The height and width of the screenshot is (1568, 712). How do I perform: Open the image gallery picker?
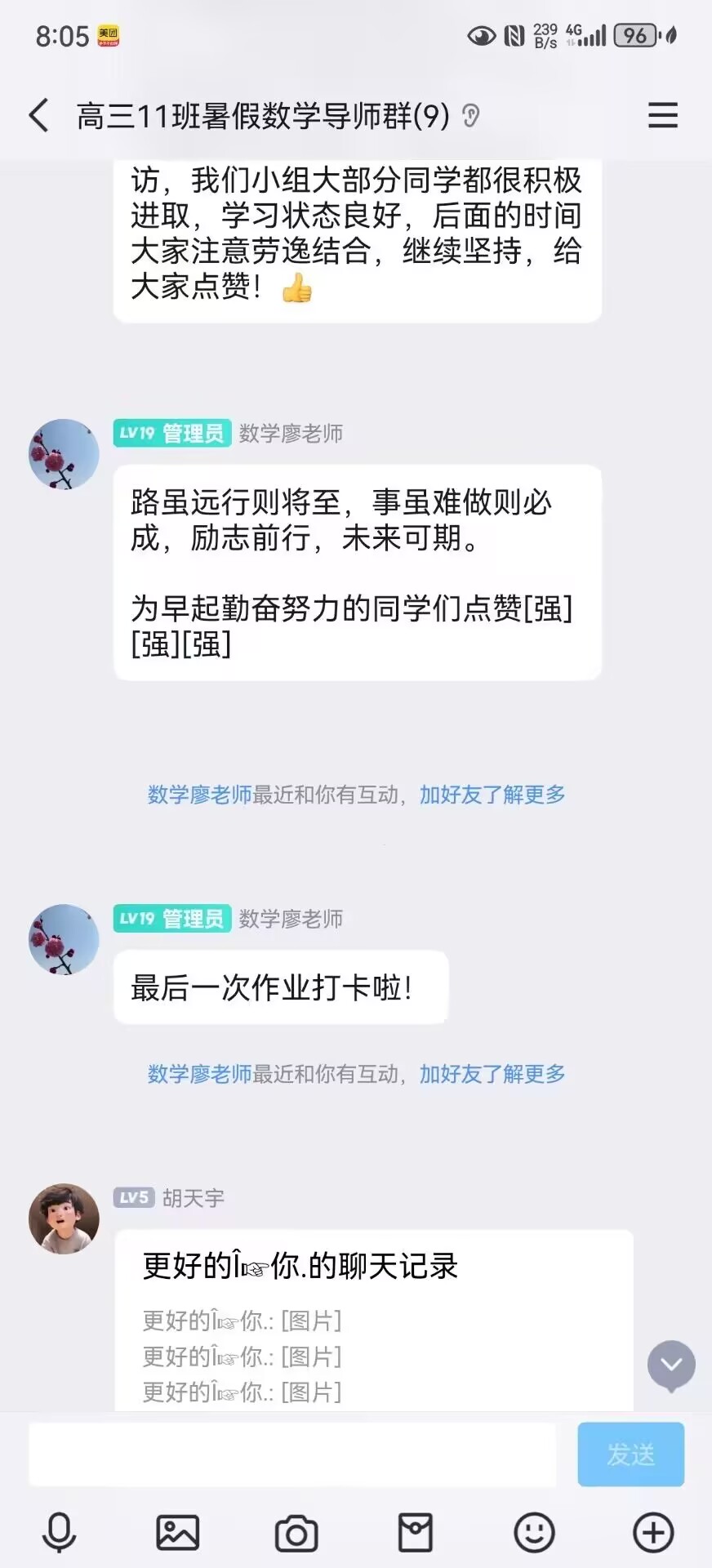click(177, 1532)
